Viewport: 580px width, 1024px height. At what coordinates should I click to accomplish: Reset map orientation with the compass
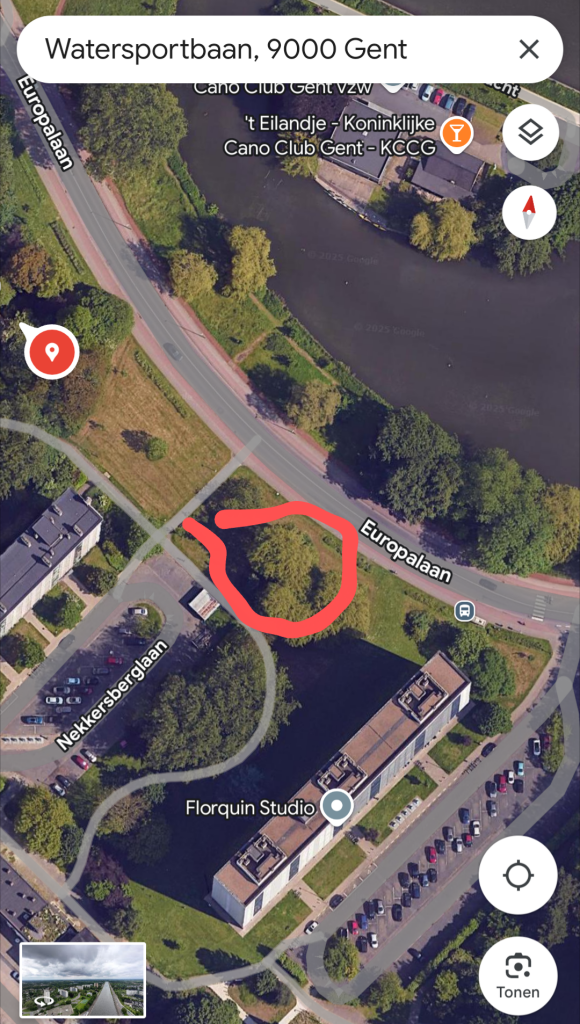pos(530,213)
